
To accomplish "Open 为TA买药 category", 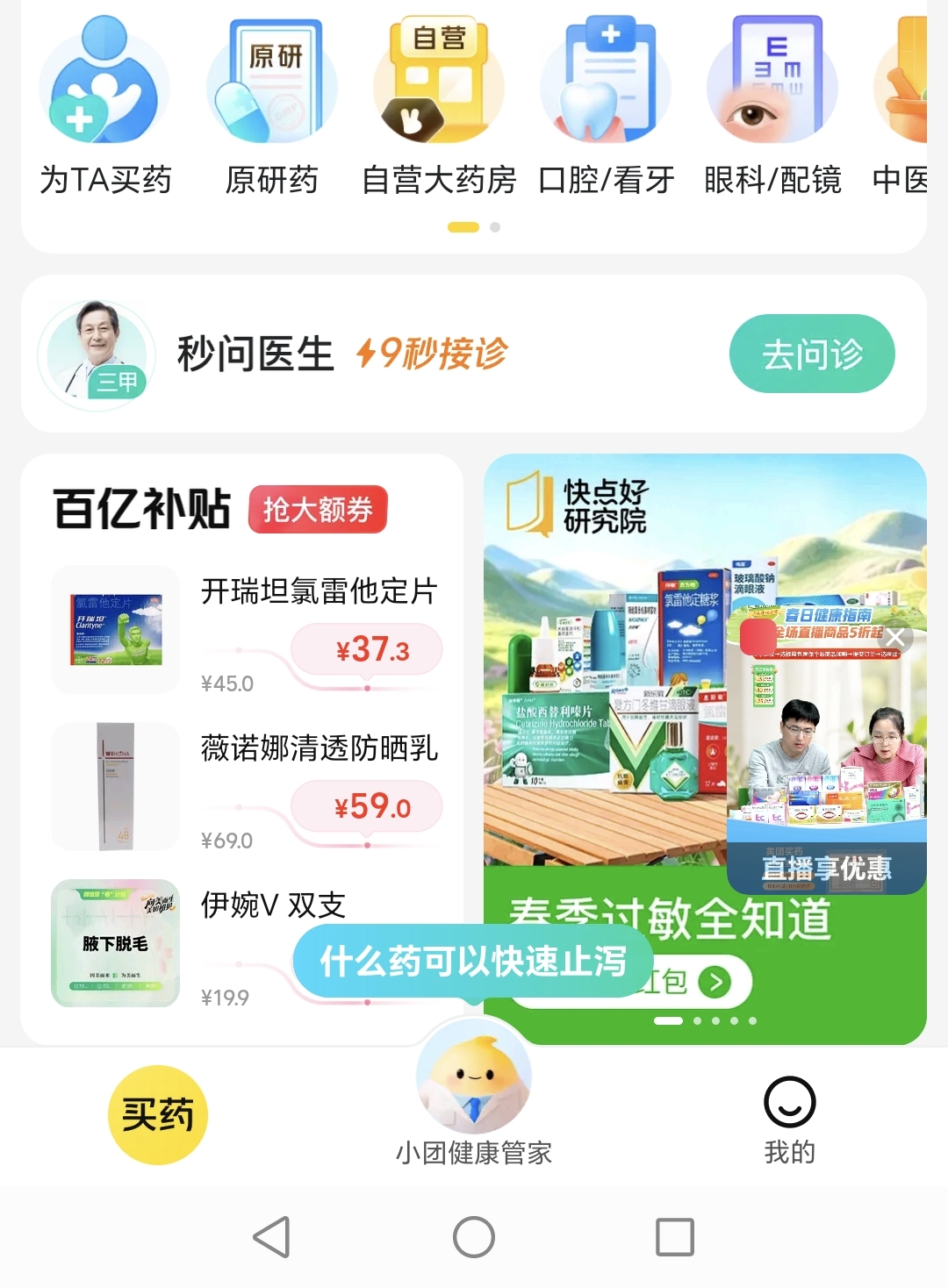I will pyautogui.click(x=104, y=105).
